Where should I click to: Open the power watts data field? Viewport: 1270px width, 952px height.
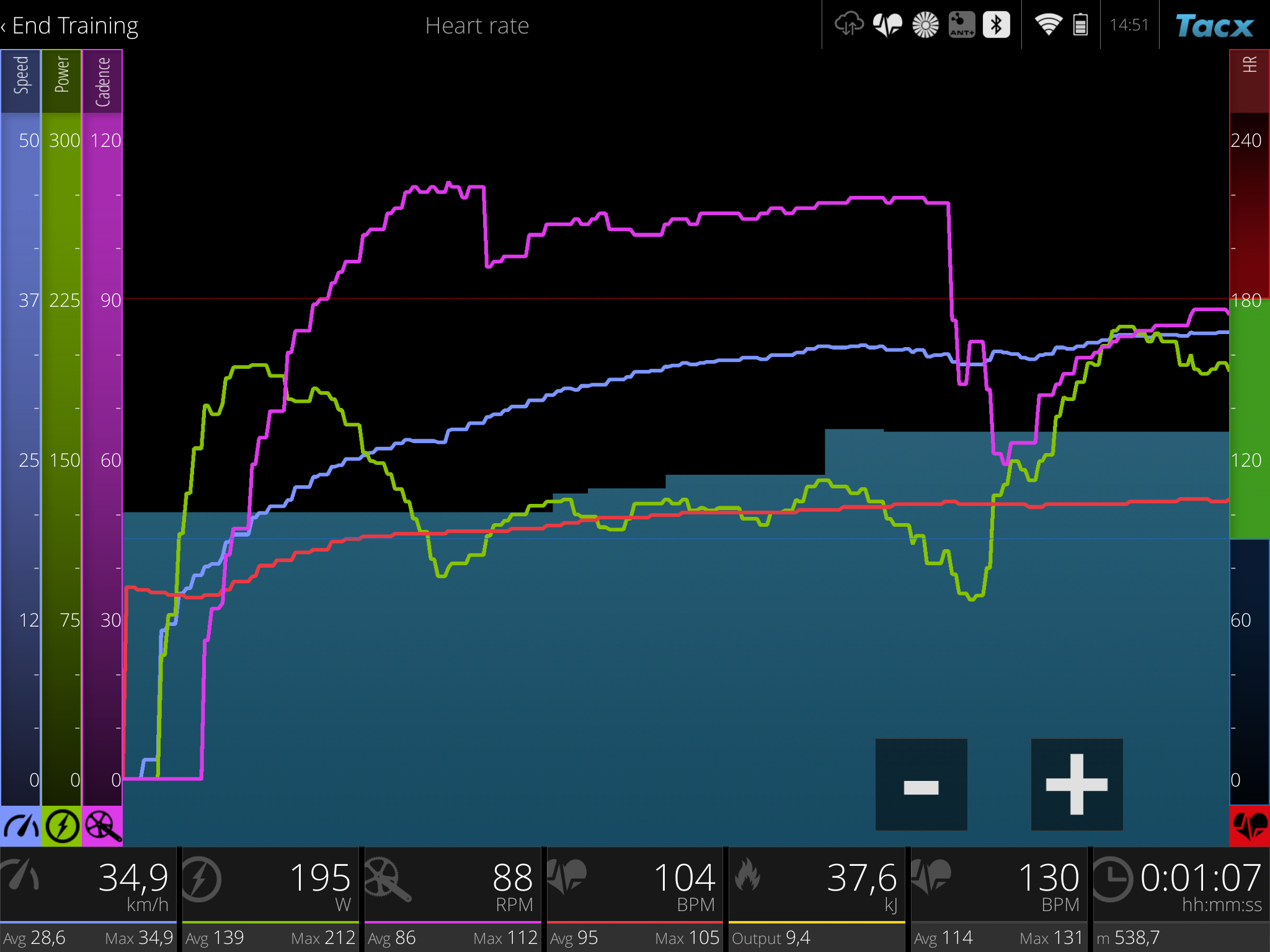pos(270,899)
